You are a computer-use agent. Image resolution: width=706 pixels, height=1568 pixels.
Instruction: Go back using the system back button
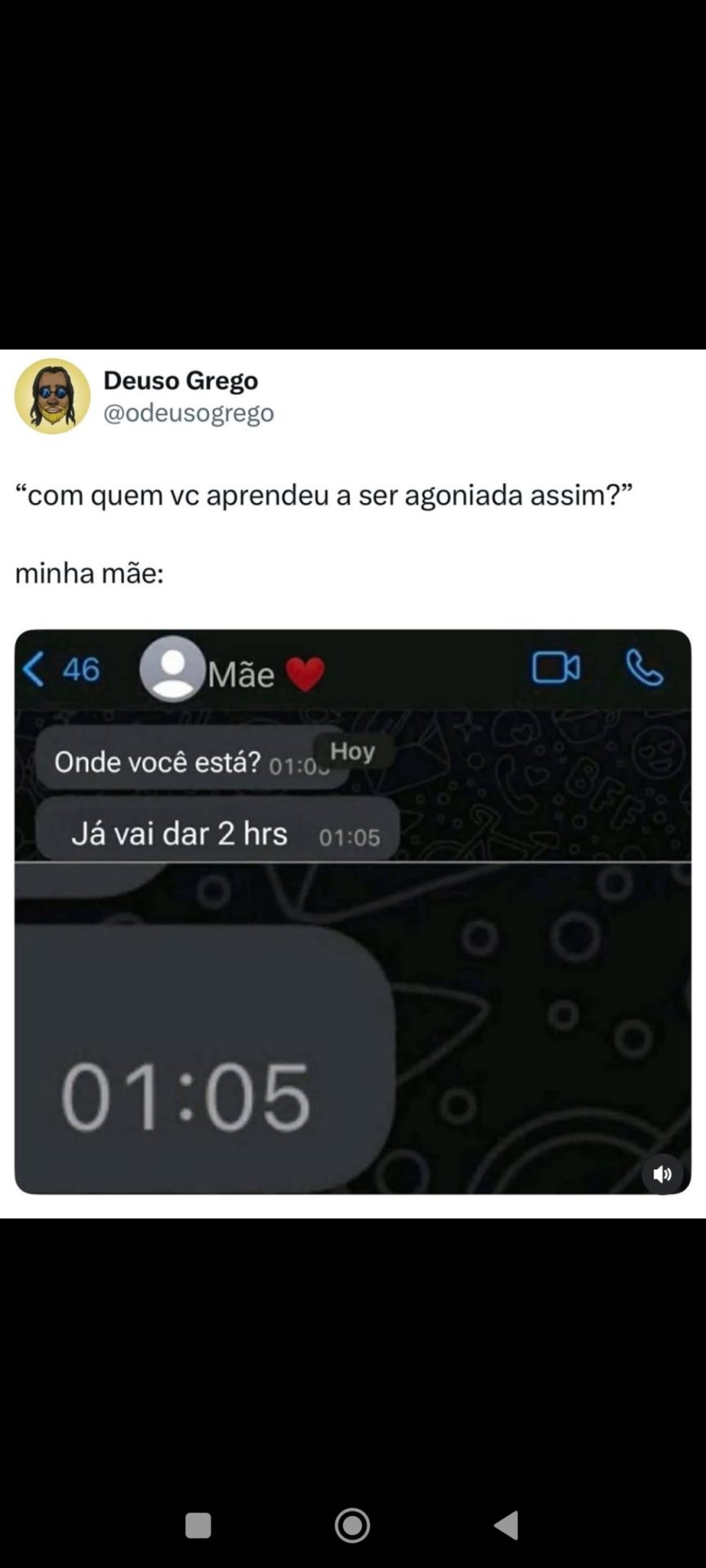[507, 1525]
